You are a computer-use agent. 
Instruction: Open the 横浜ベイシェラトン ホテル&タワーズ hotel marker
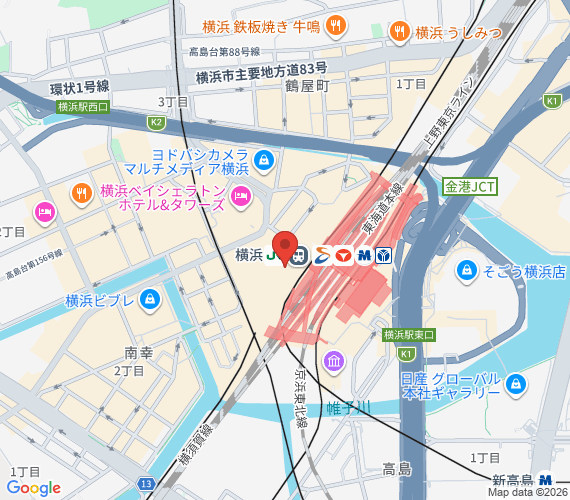point(241,197)
